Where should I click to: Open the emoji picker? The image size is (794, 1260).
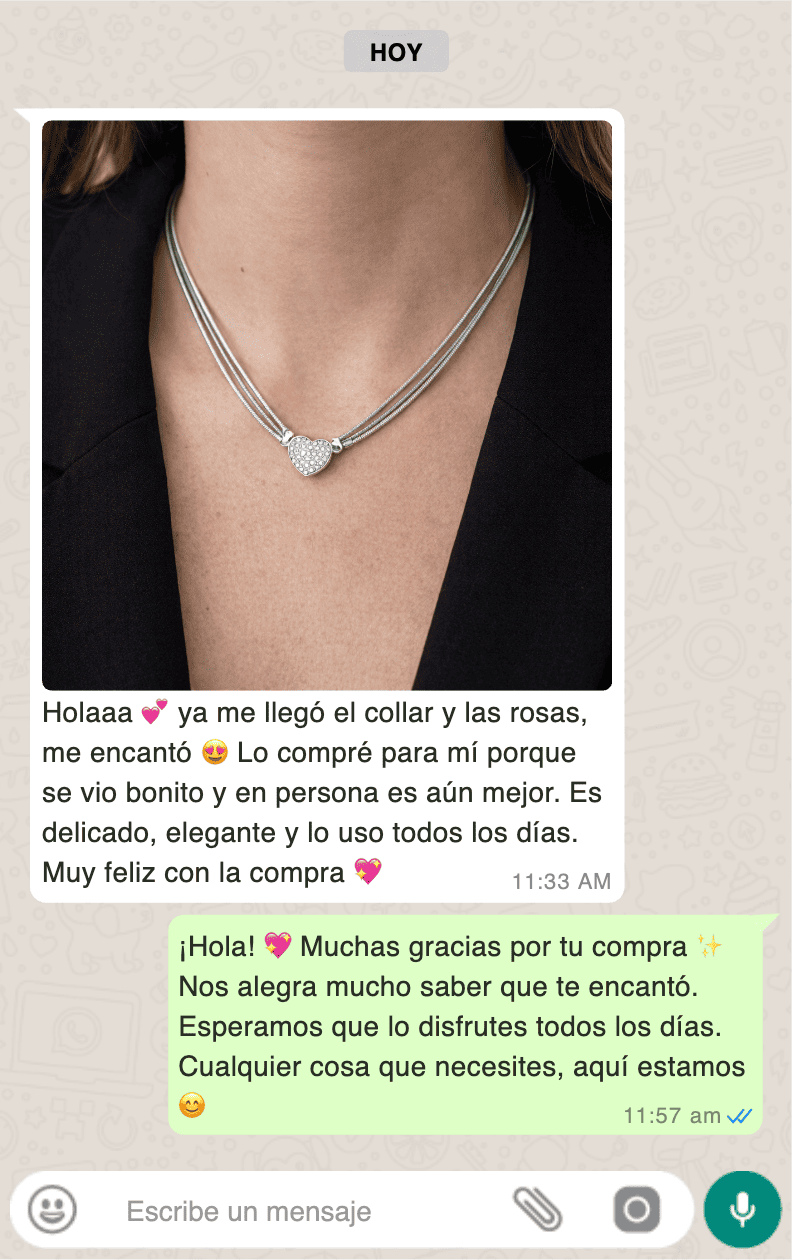click(x=52, y=1211)
